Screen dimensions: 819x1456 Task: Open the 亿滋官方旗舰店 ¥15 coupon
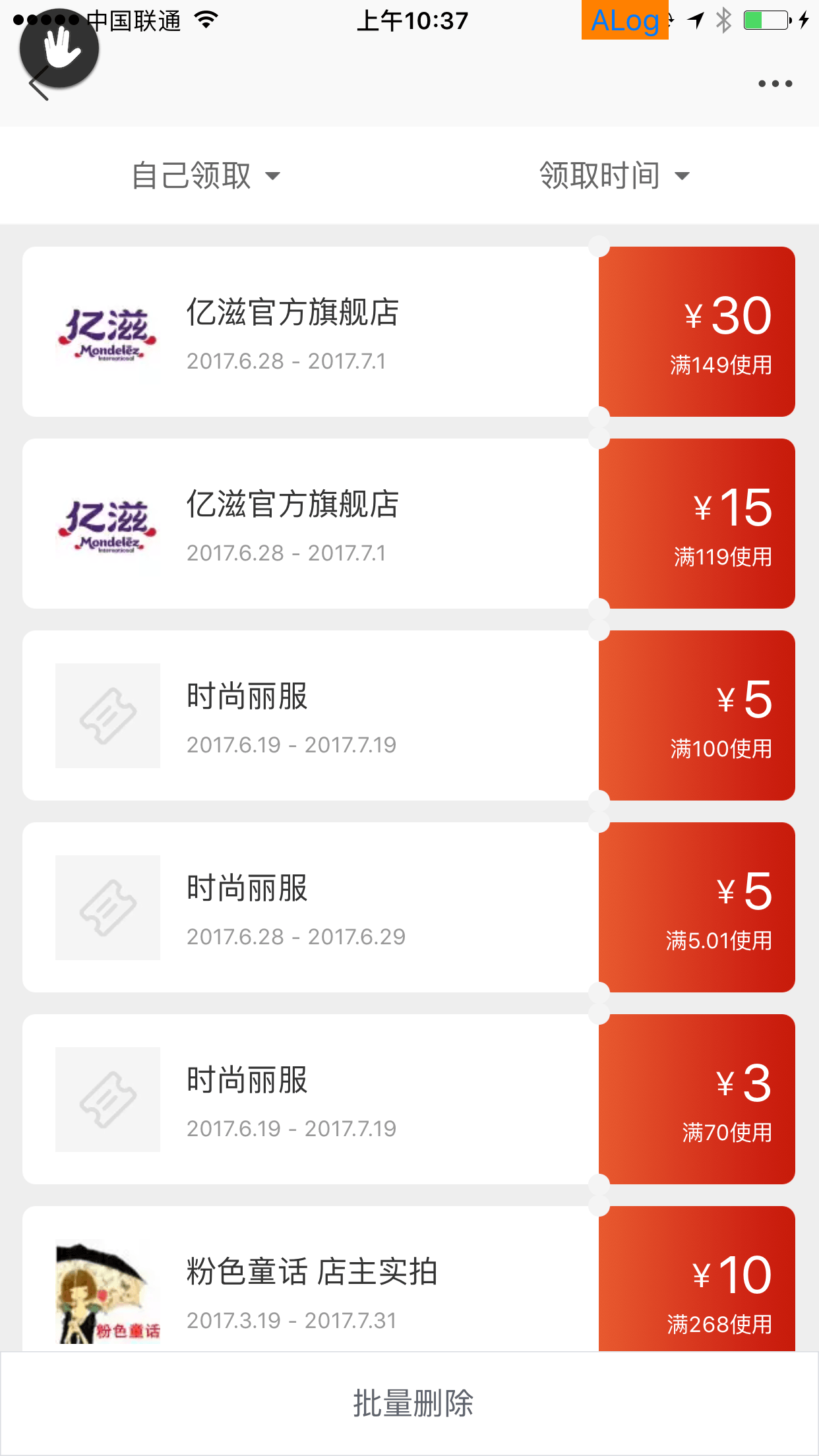tap(409, 524)
